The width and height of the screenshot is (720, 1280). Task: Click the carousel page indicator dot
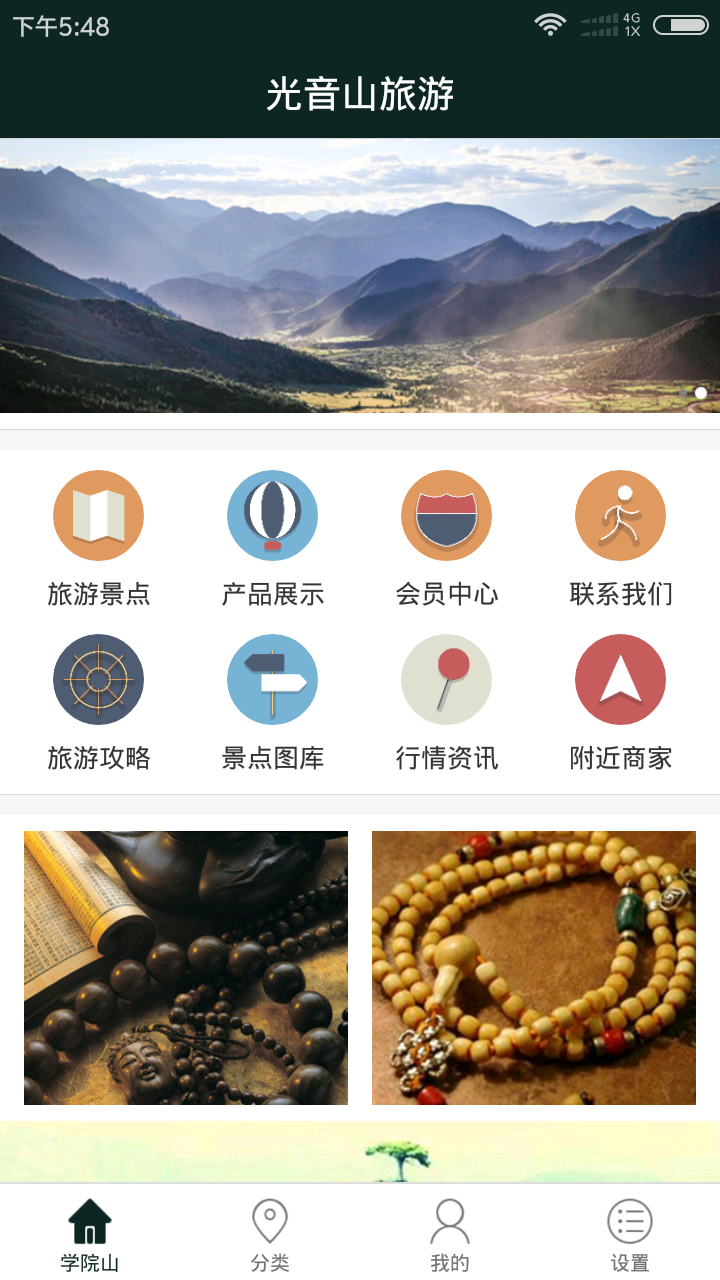click(x=700, y=393)
